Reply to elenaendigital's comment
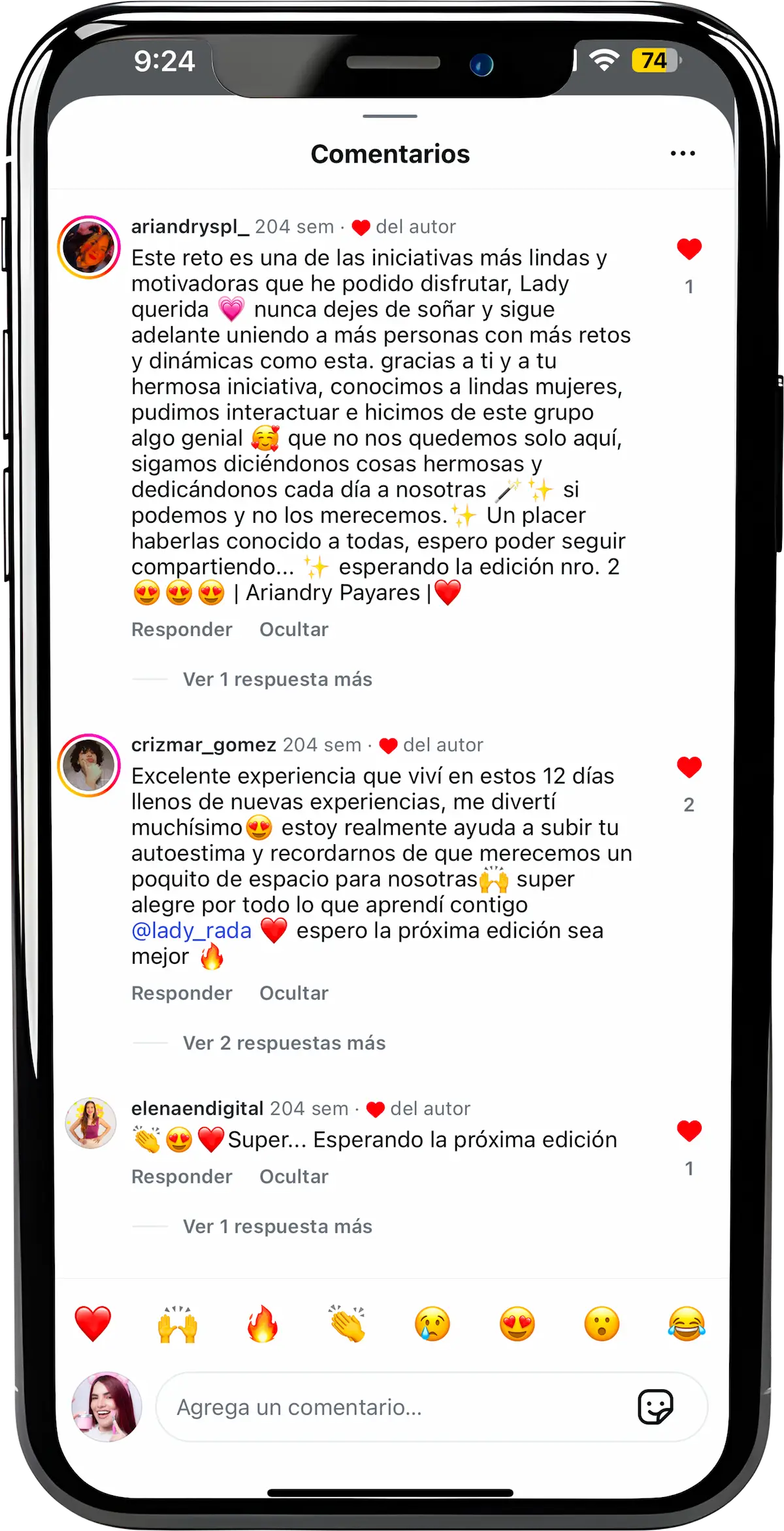Screen dimensions: 784x1531 [182, 1177]
